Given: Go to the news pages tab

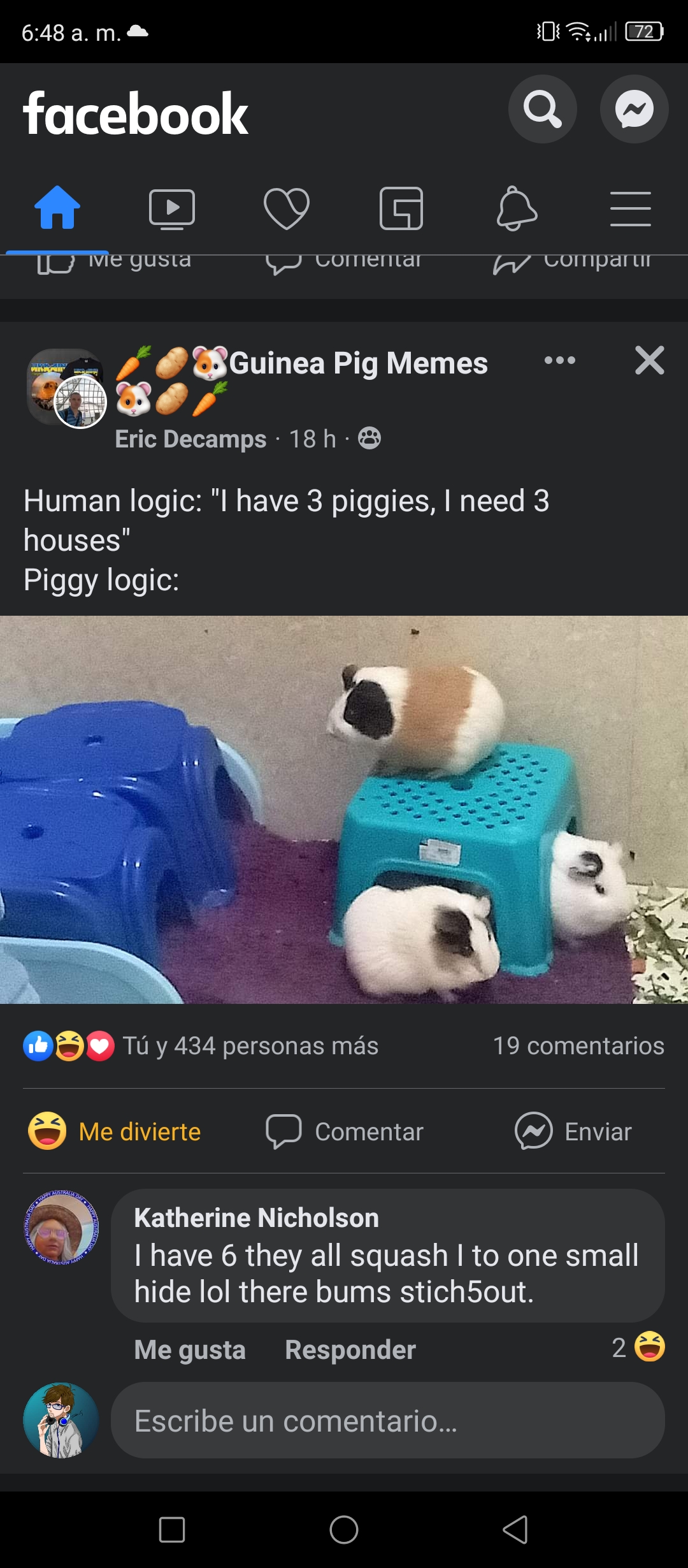Looking at the screenshot, I should (x=401, y=208).
